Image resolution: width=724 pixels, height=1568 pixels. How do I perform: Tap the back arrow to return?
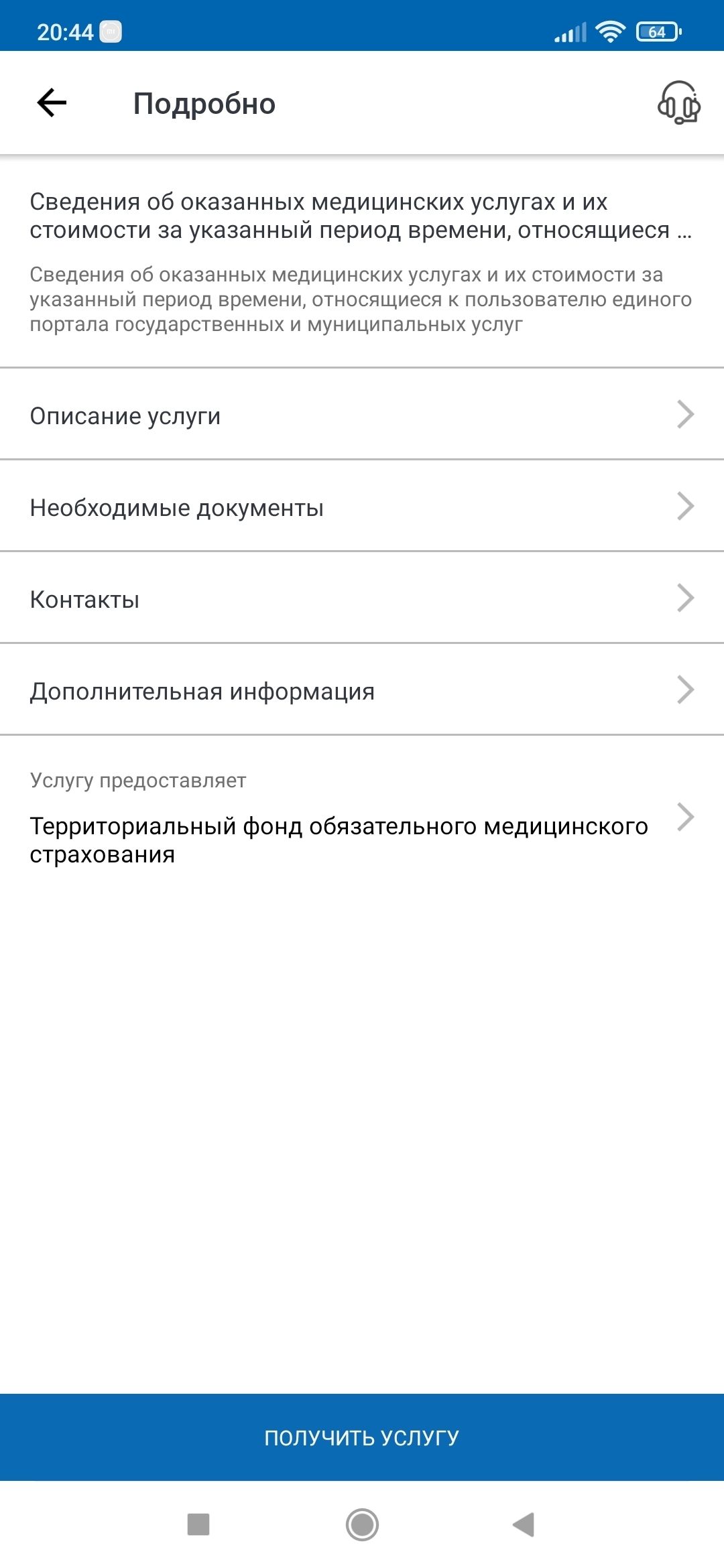tap(50, 103)
